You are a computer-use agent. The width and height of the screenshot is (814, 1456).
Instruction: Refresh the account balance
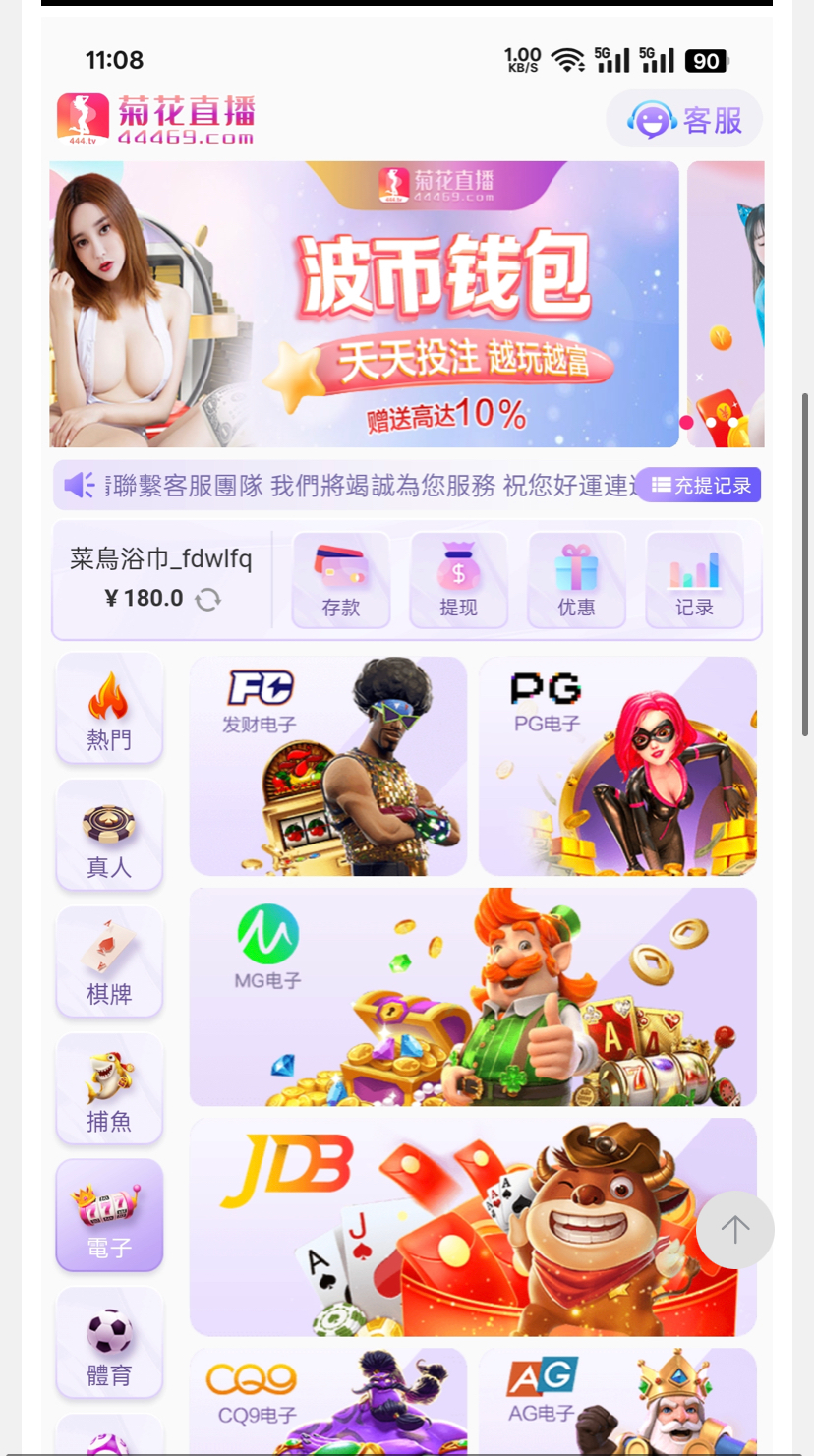tap(207, 599)
